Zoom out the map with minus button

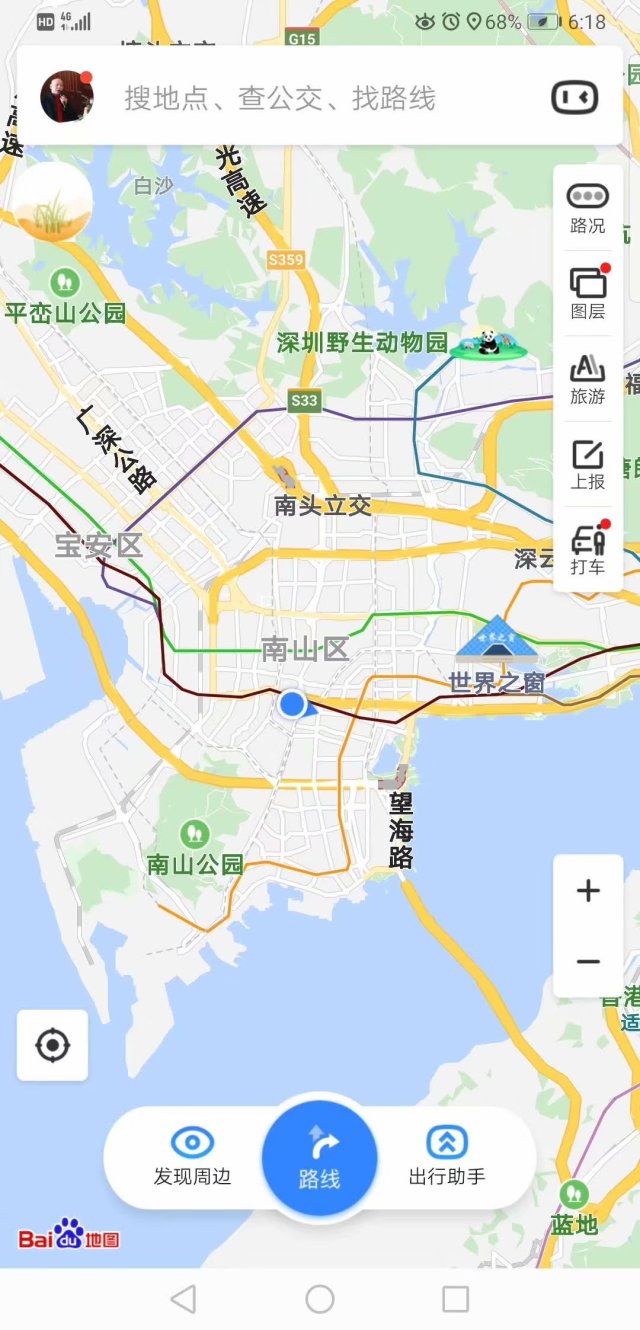click(x=588, y=962)
